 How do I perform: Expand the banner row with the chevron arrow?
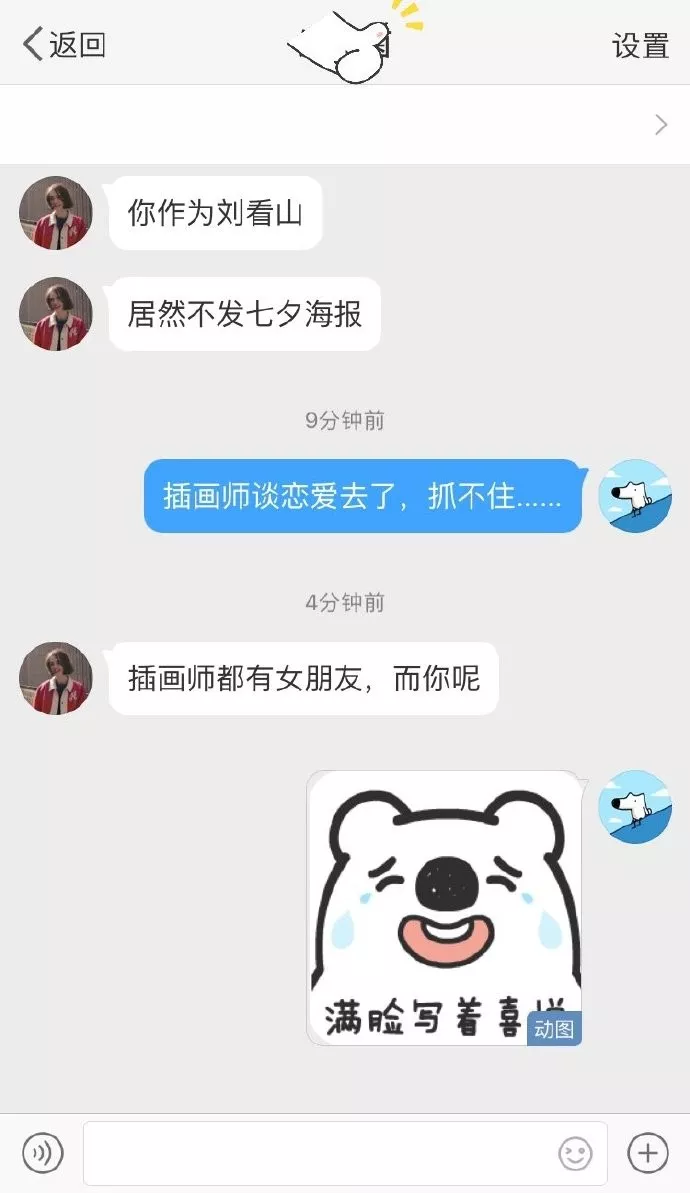[660, 125]
